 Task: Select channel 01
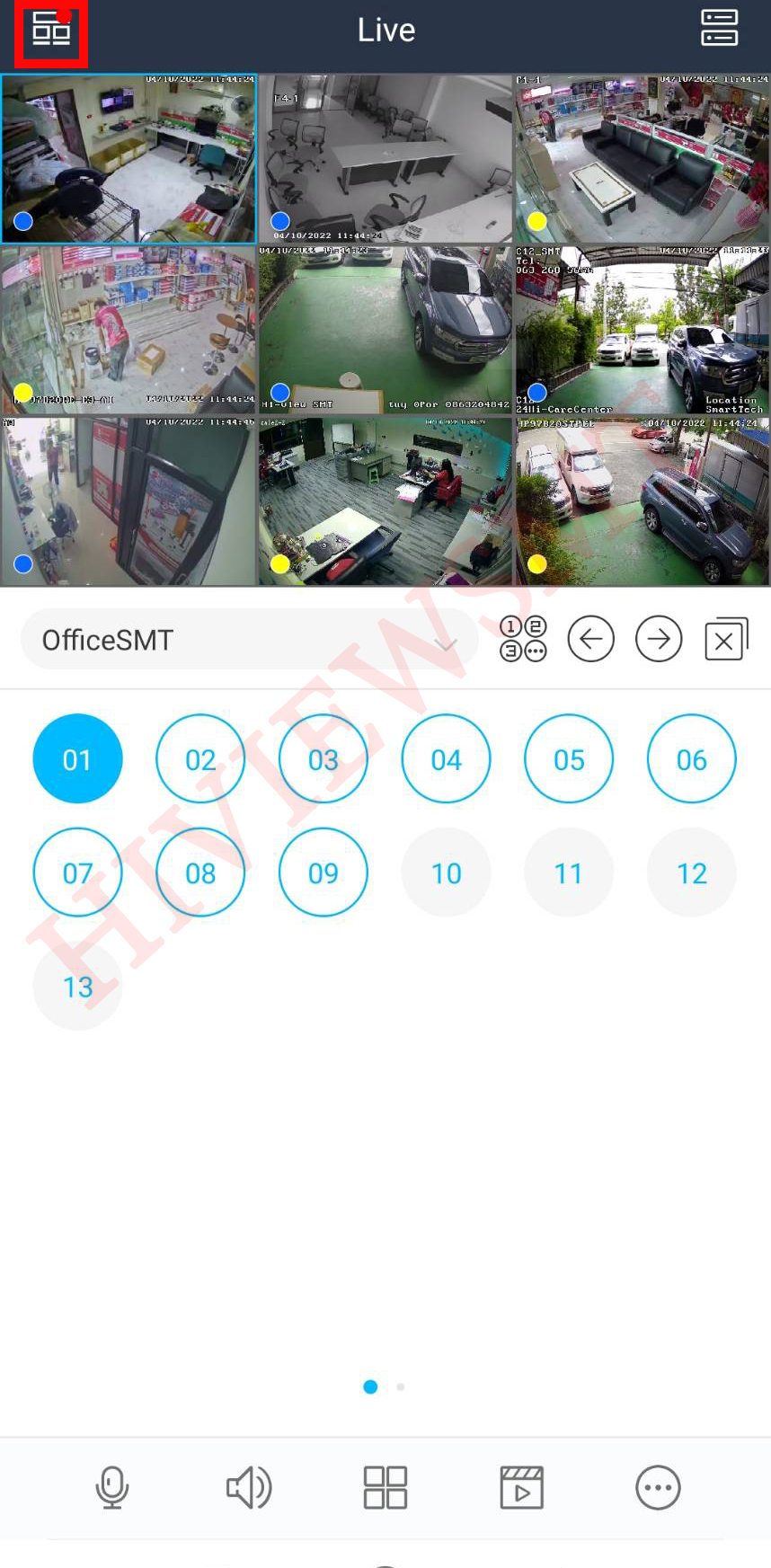pyautogui.click(x=77, y=759)
